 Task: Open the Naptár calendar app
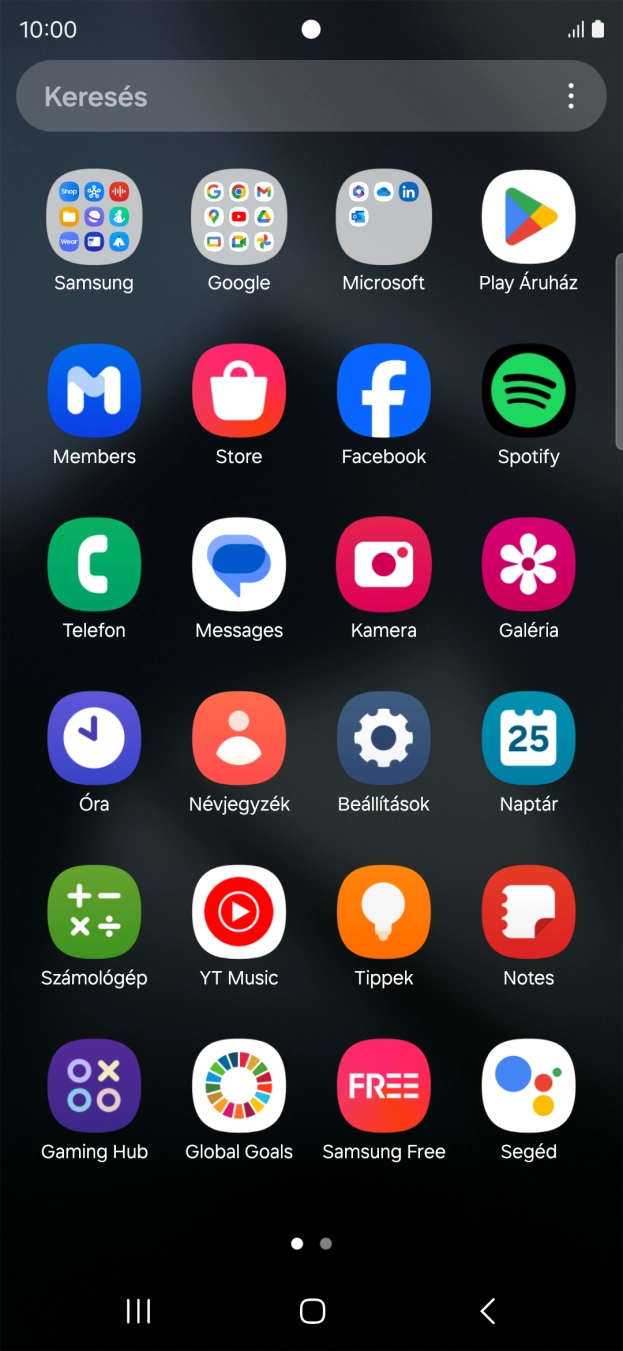tap(528, 738)
